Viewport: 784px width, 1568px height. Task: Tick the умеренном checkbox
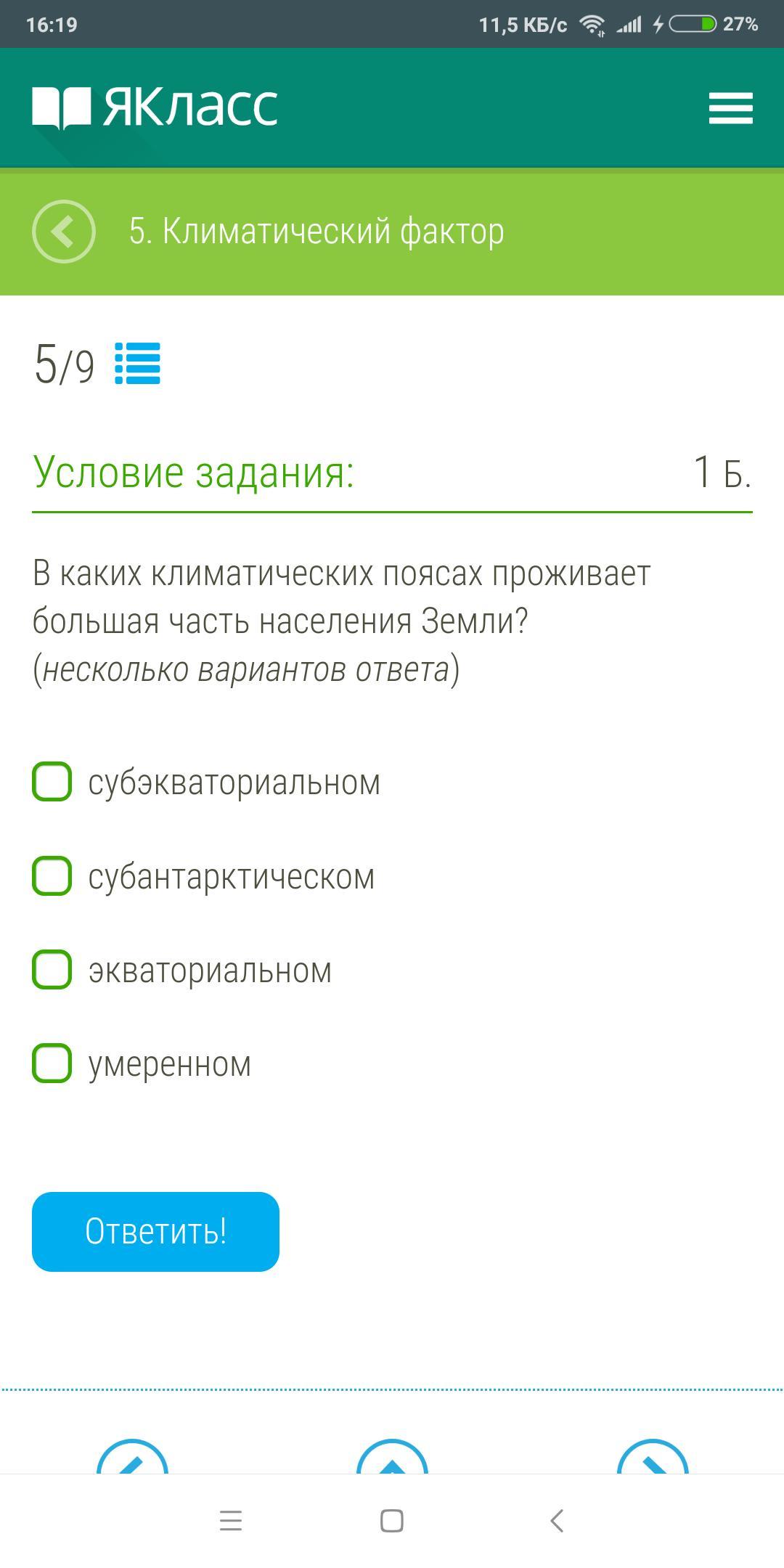[52, 1063]
